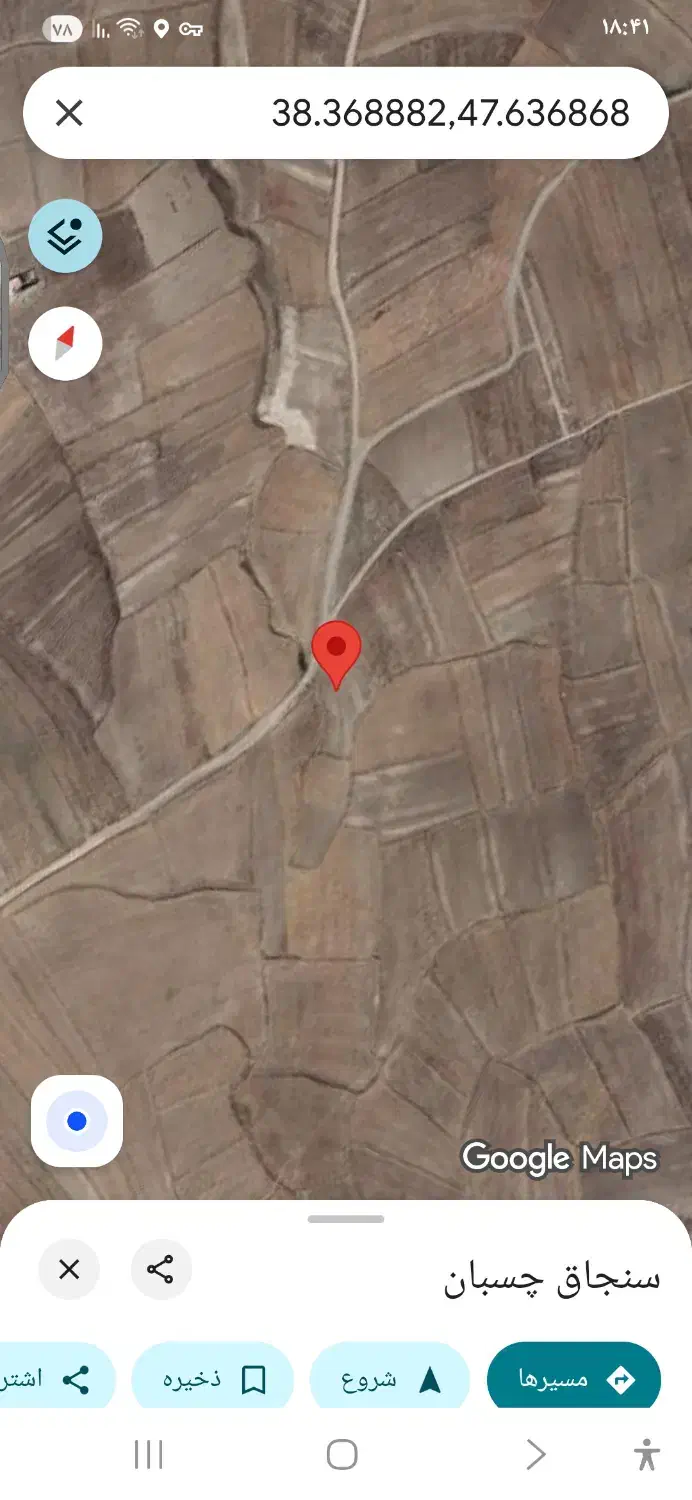Start navigation with the شروع button
Viewport: 692px width, 1500px height.
[x=390, y=1380]
